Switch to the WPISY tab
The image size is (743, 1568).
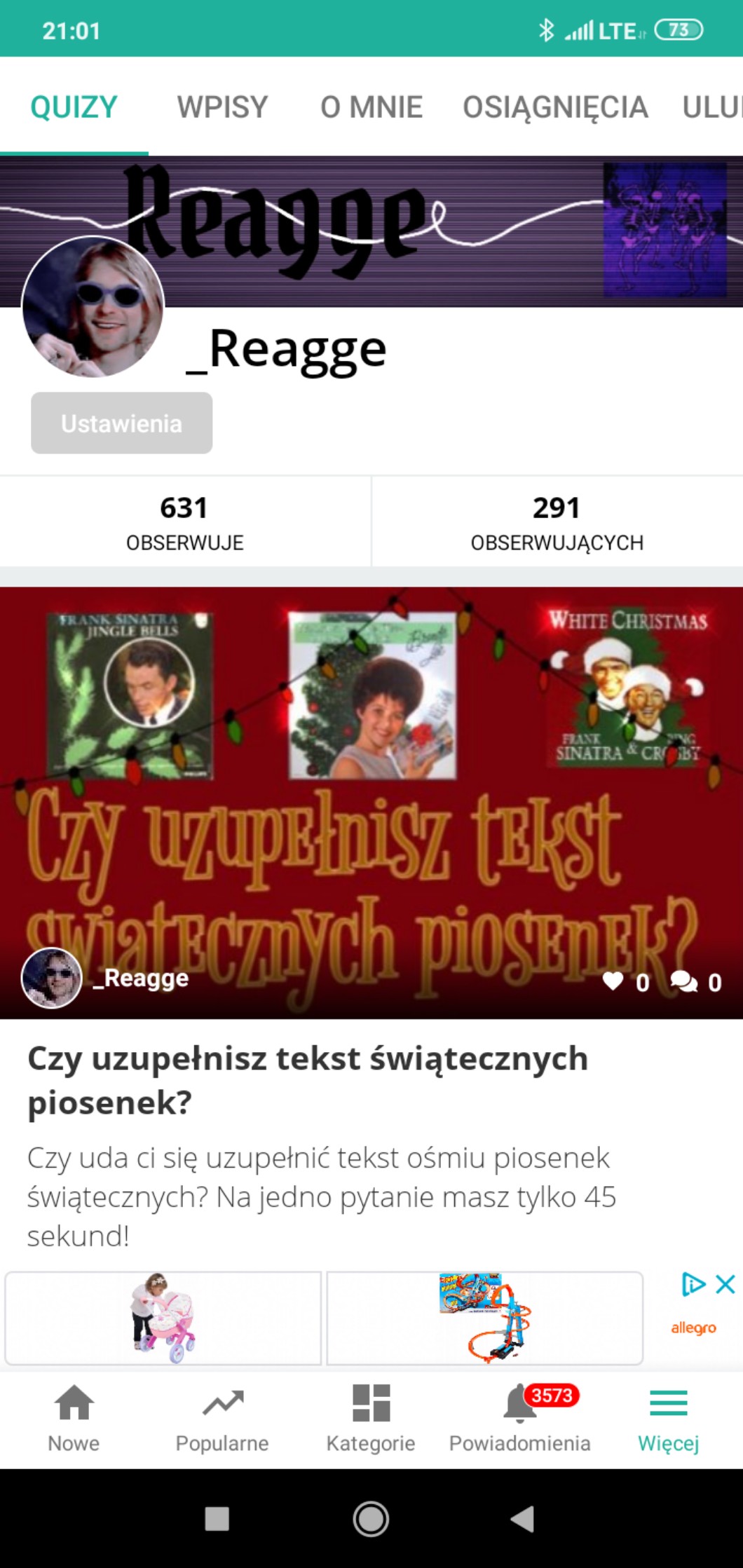222,107
